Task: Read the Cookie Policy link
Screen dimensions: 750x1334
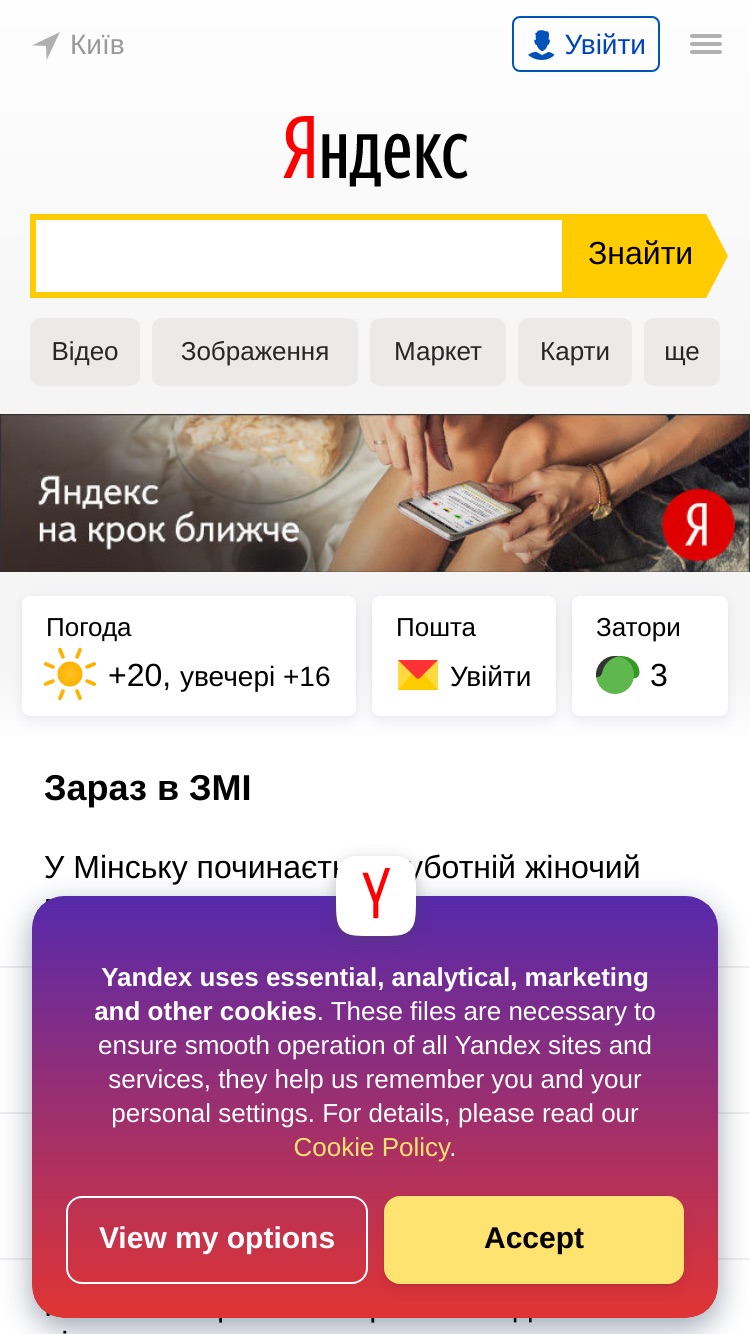Action: pyautogui.click(x=372, y=1147)
